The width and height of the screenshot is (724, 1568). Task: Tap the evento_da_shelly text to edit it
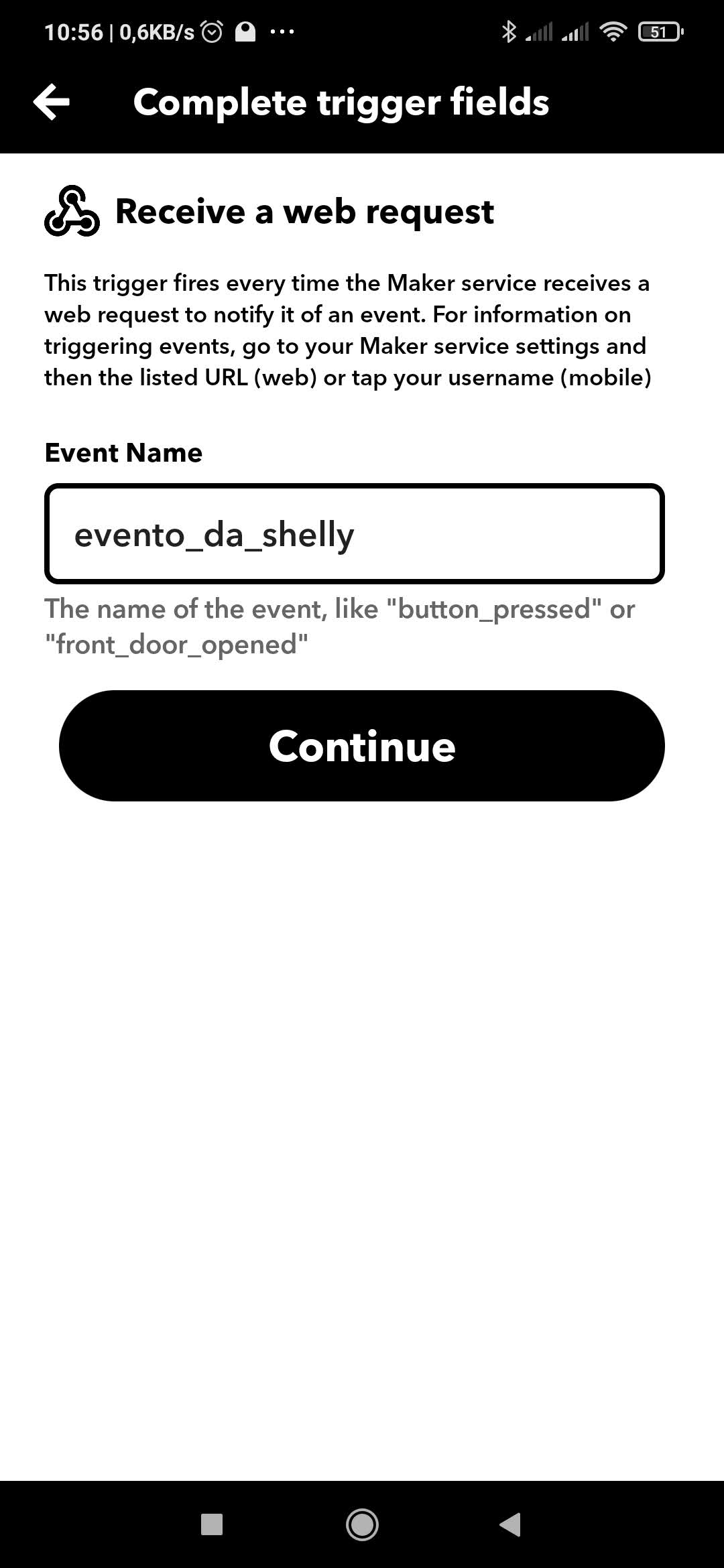215,534
